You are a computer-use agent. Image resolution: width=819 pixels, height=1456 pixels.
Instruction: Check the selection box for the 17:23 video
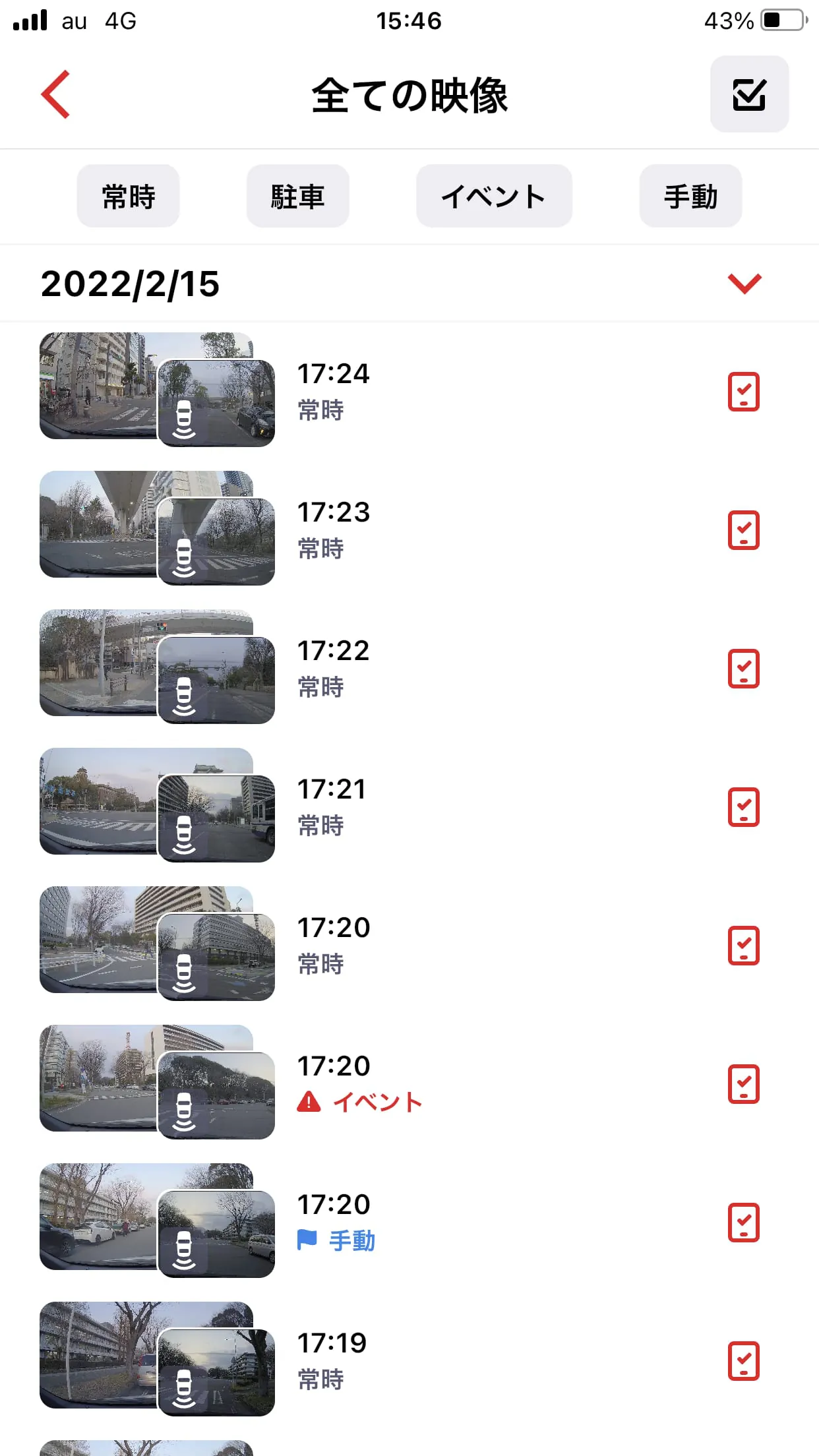coord(744,530)
